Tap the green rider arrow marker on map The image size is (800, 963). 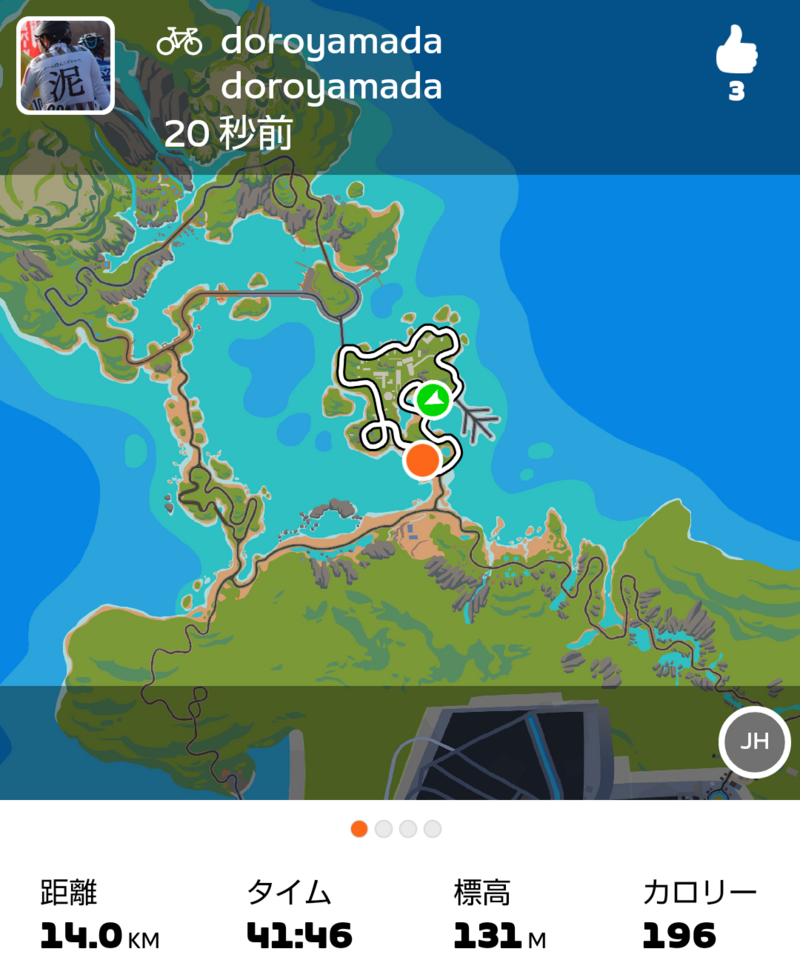(433, 401)
